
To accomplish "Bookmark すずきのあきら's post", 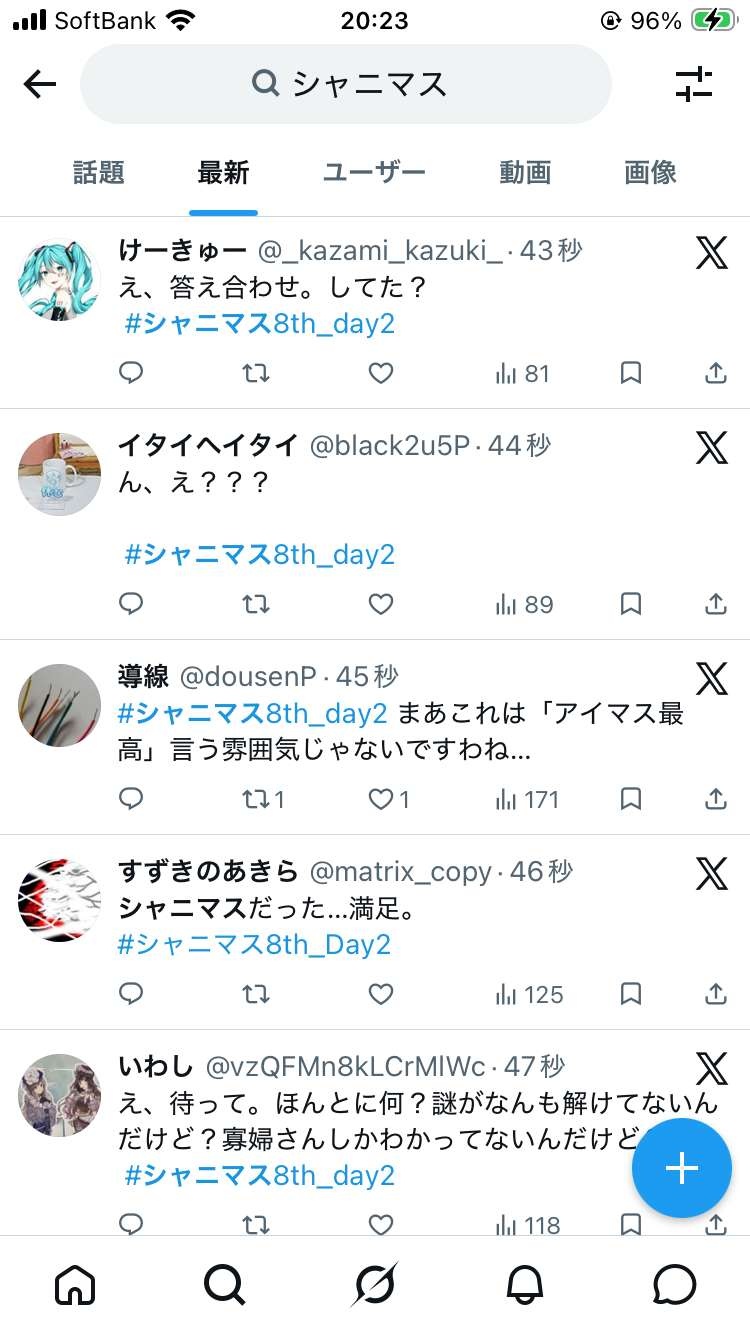I will tap(630, 995).
